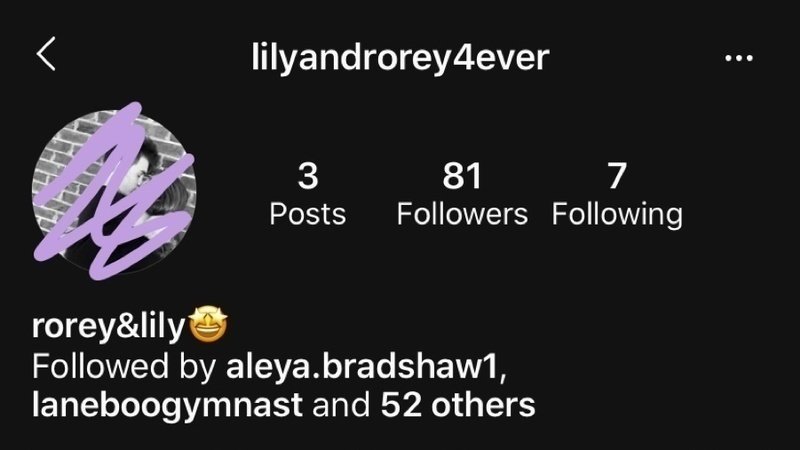View the 7 Following list

617,195
